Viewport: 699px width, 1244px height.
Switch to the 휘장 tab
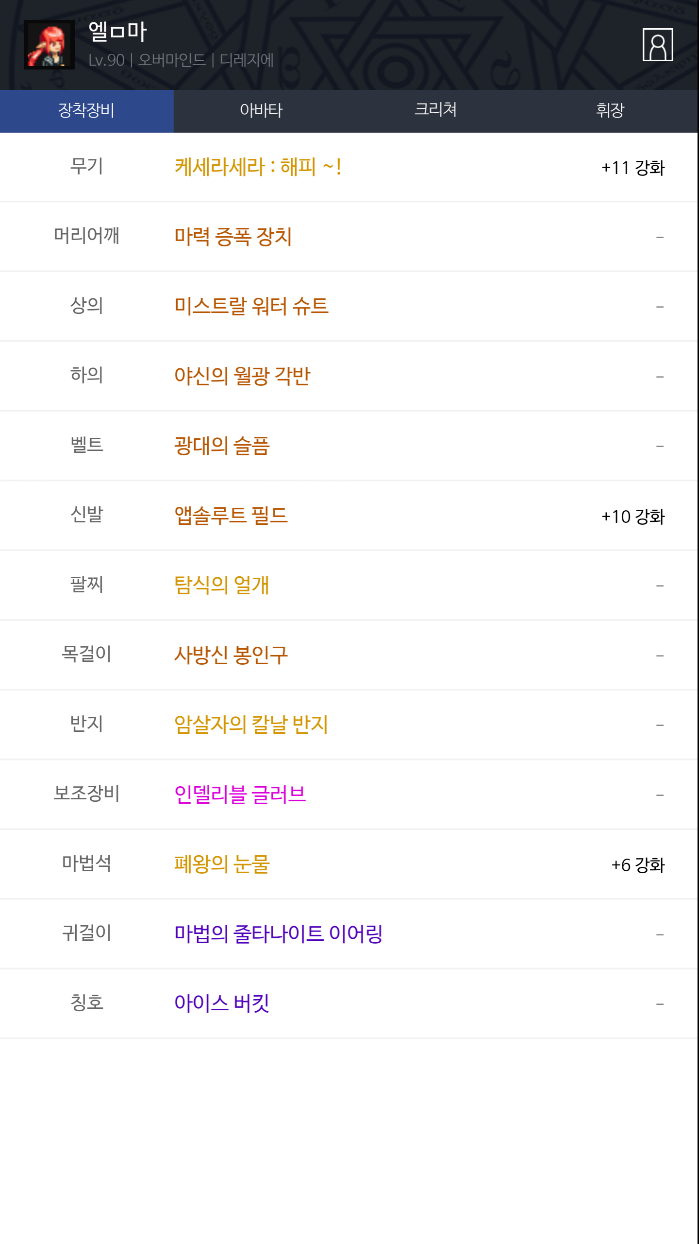pos(610,111)
